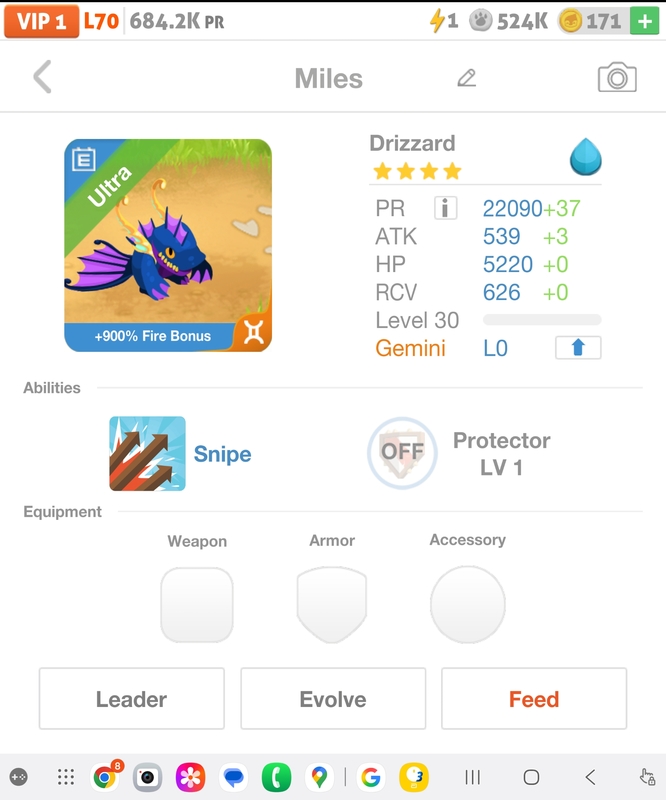Open the PR info icon
This screenshot has height=800, width=666.
445,208
